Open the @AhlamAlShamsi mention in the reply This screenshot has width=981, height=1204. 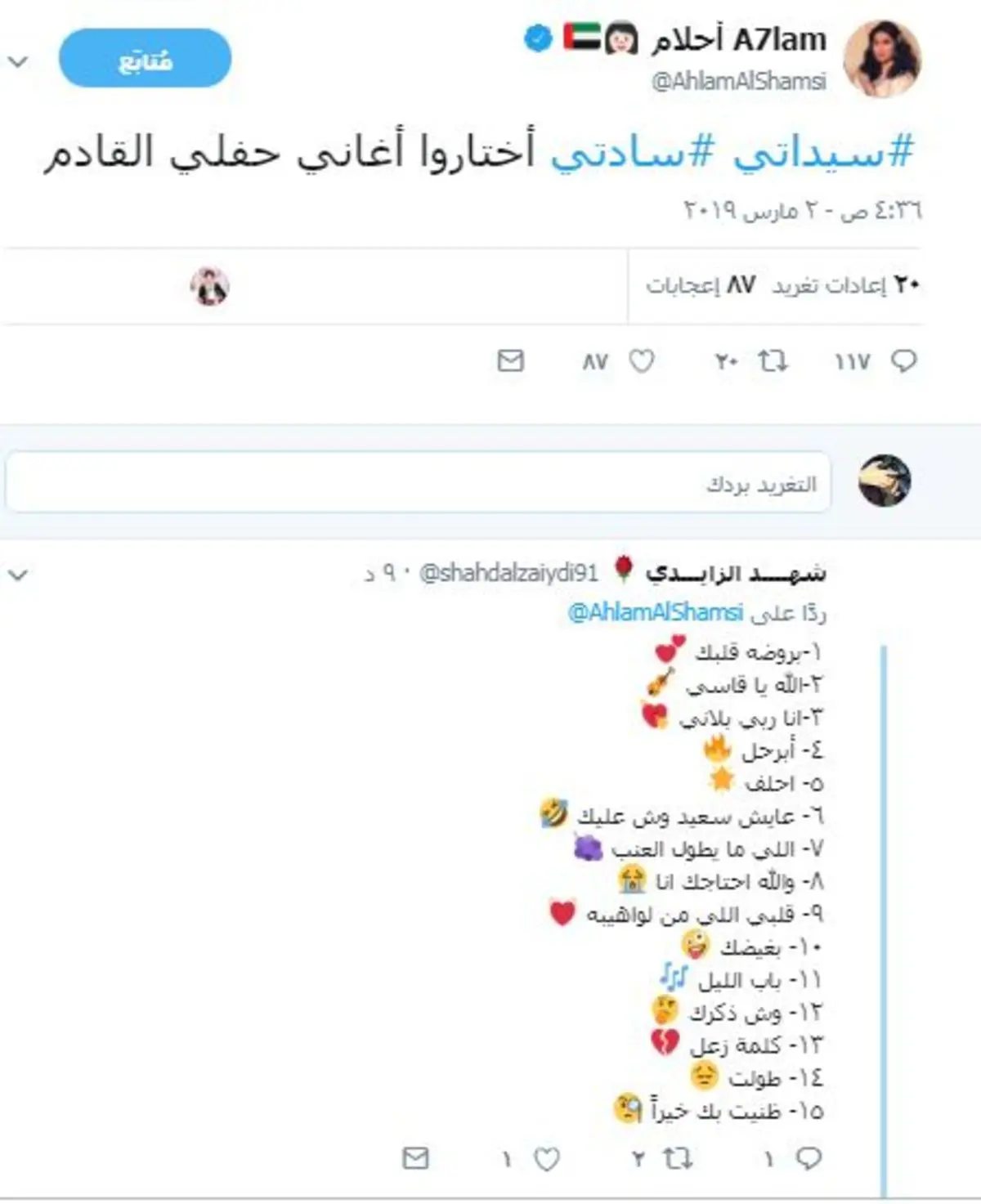click(655, 612)
